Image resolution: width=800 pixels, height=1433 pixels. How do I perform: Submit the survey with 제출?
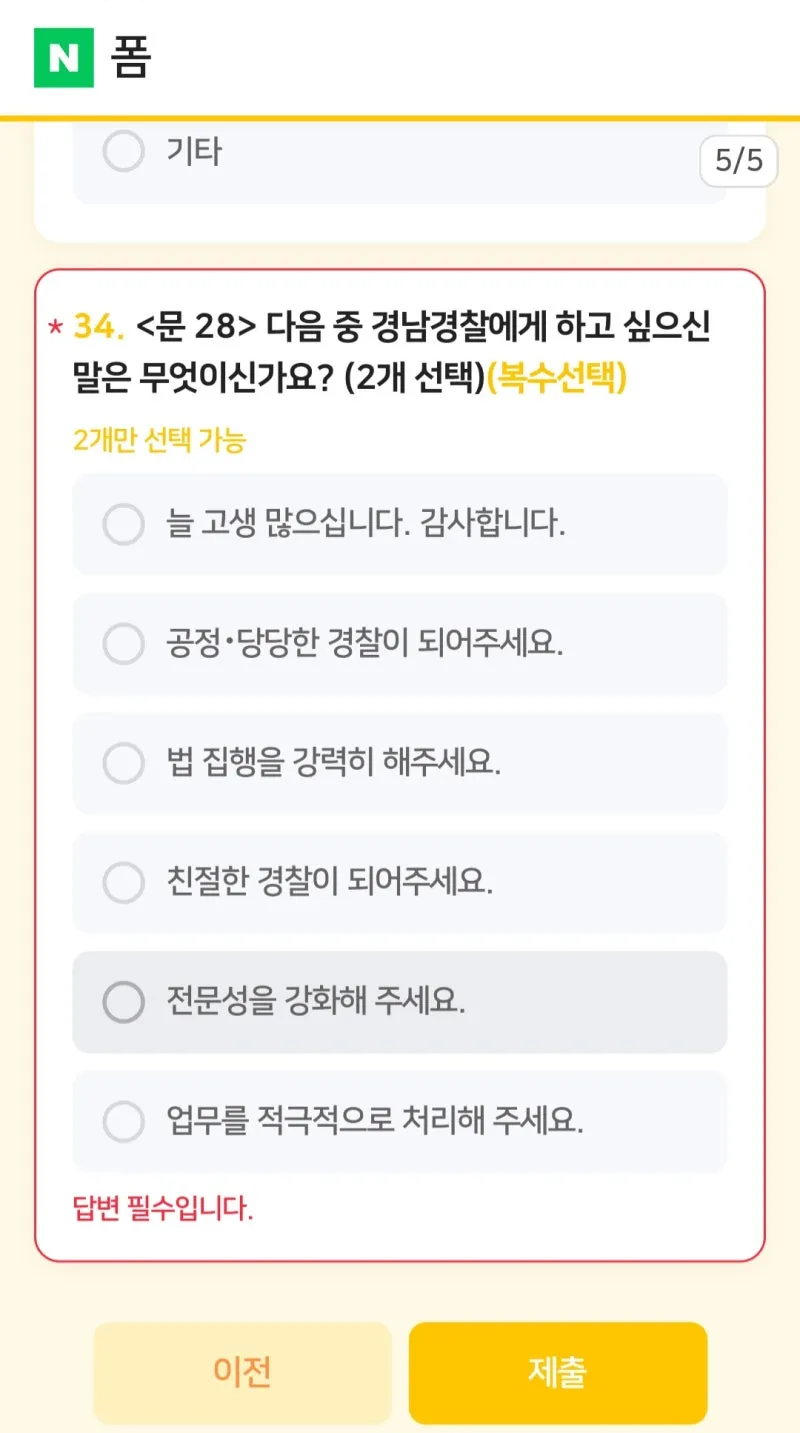pyautogui.click(x=557, y=1372)
